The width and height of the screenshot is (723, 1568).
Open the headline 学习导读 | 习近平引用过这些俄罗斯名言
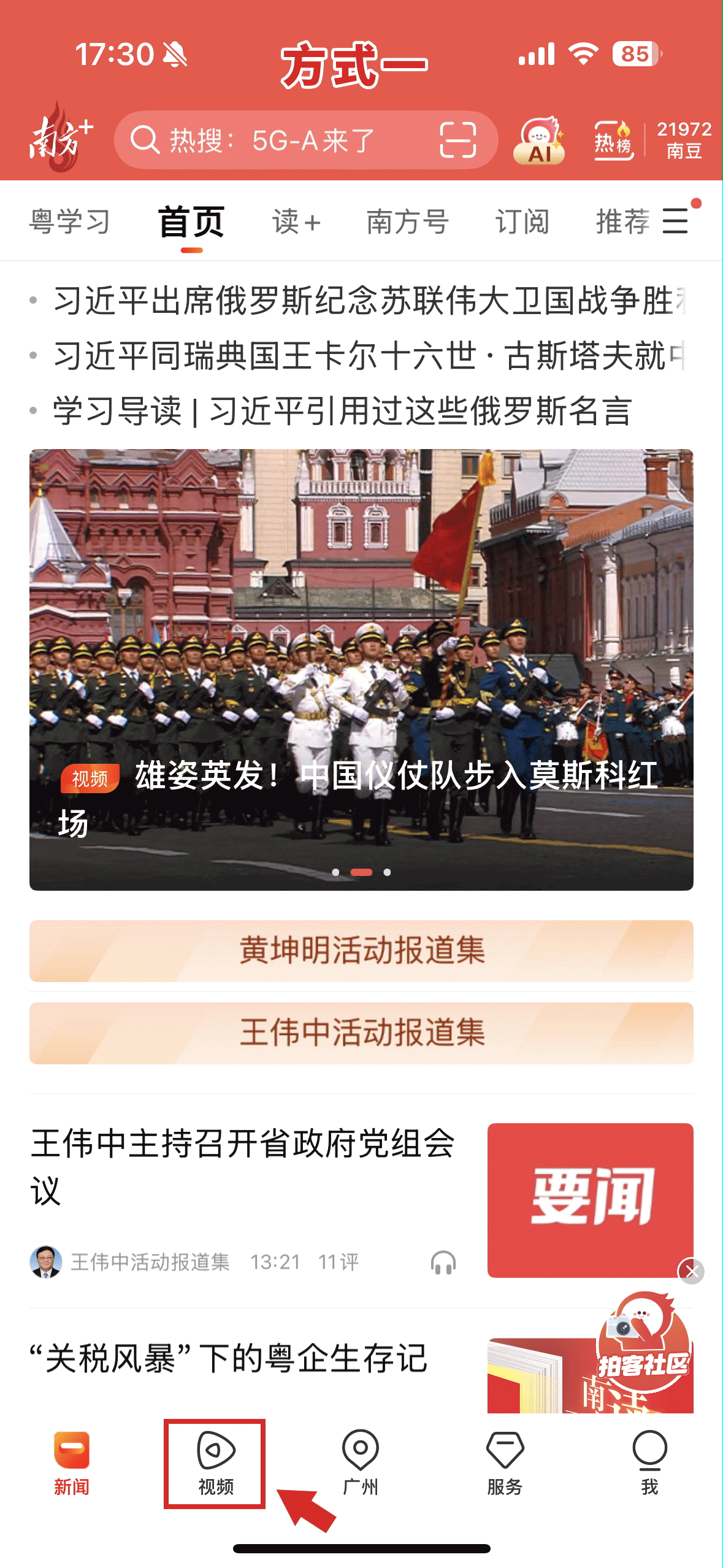pyautogui.click(x=342, y=410)
